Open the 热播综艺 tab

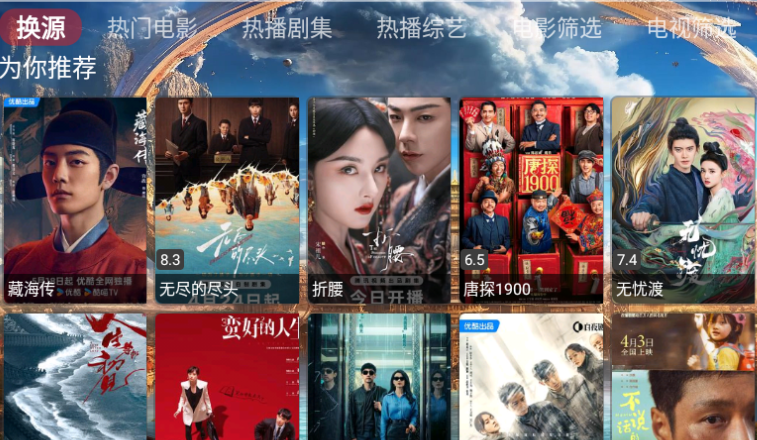point(422,28)
